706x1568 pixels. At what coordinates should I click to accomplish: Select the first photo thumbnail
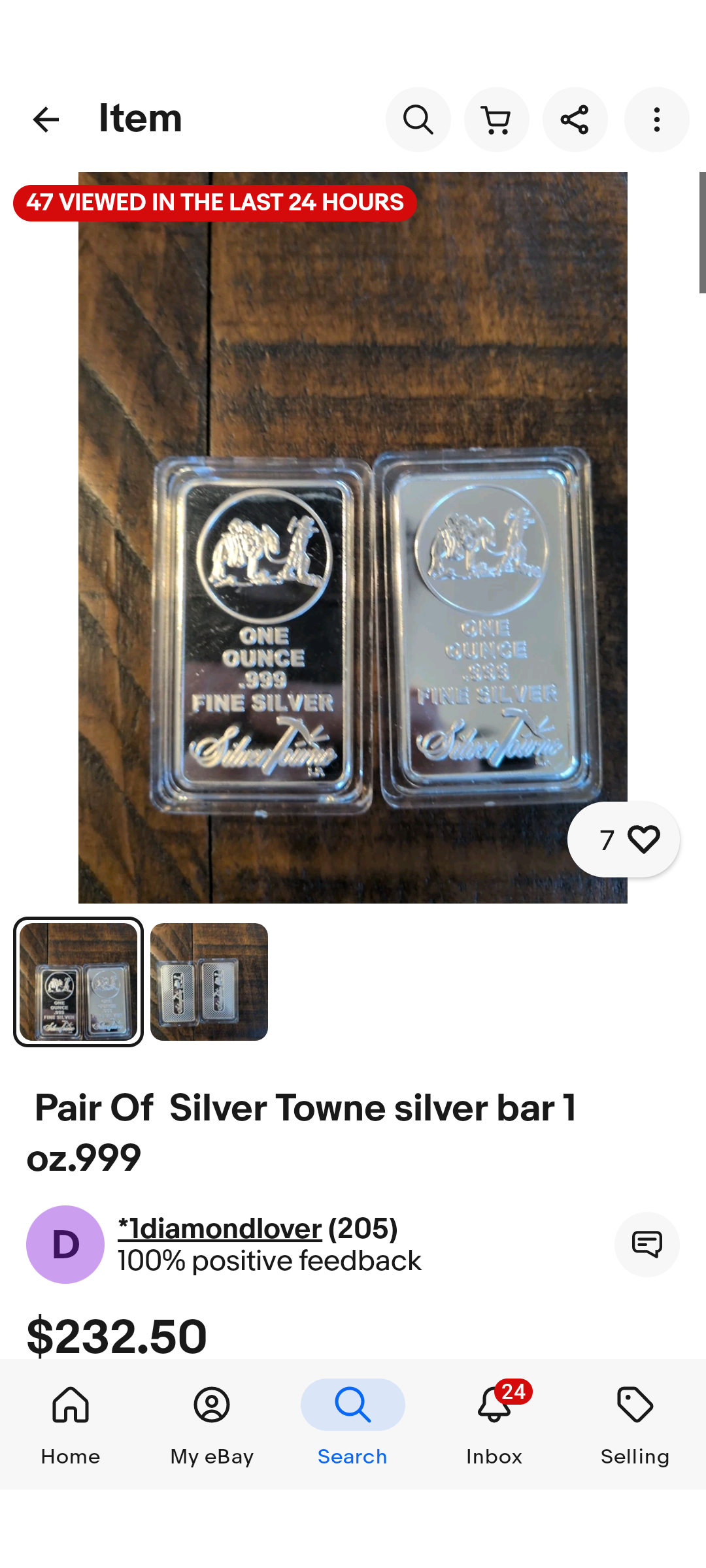78,981
